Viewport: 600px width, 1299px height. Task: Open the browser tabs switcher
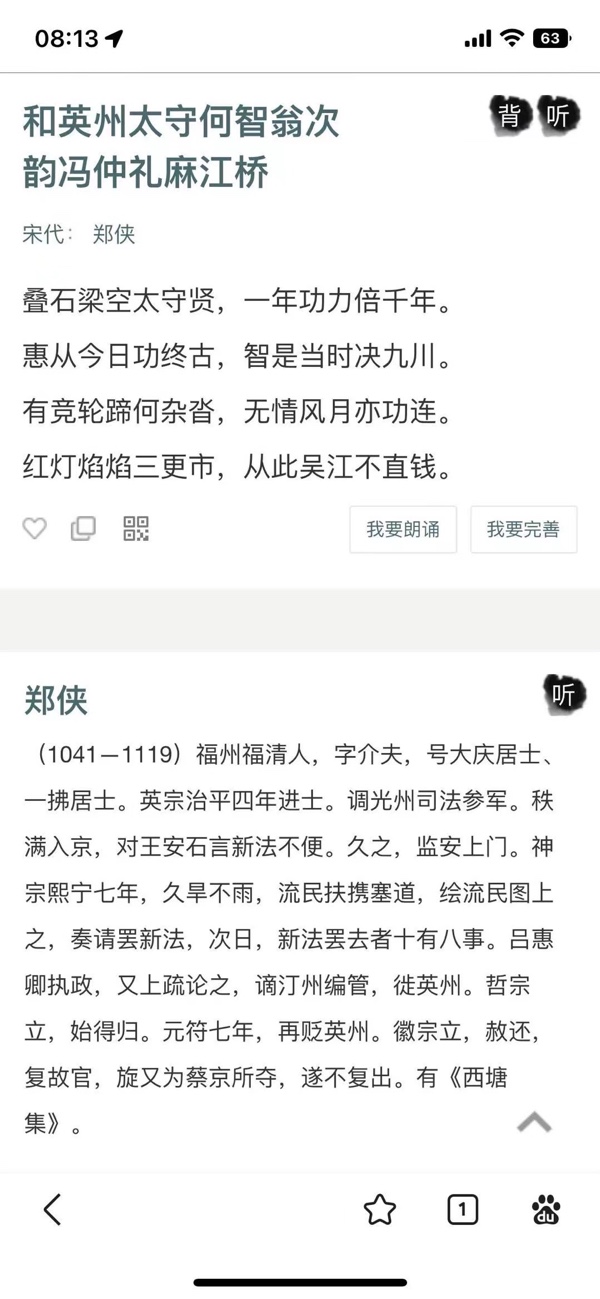tap(462, 1210)
